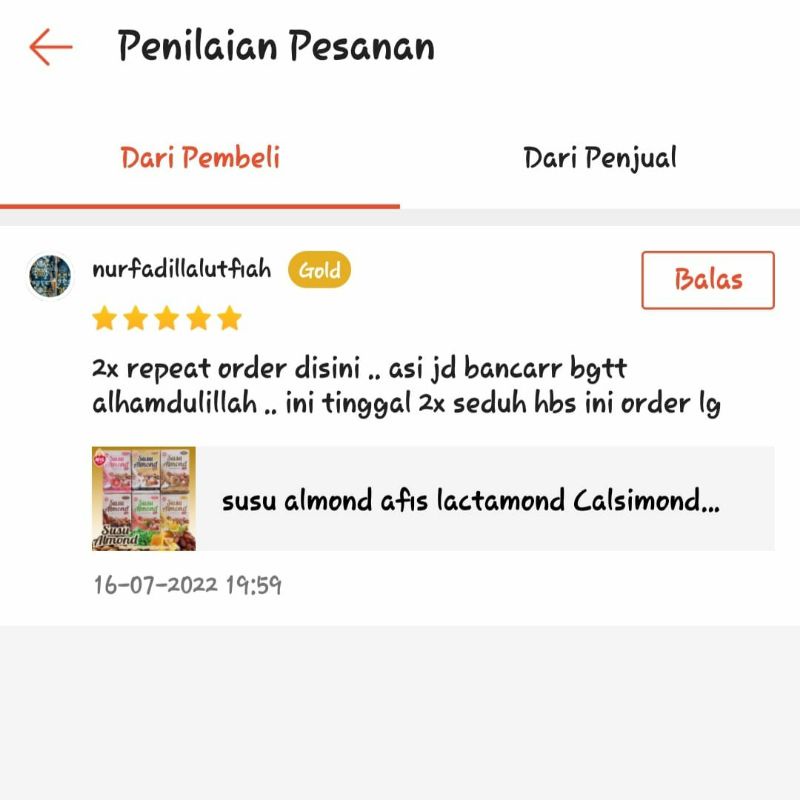The height and width of the screenshot is (800, 800).
Task: Go back using the top arrow
Action: 50,47
